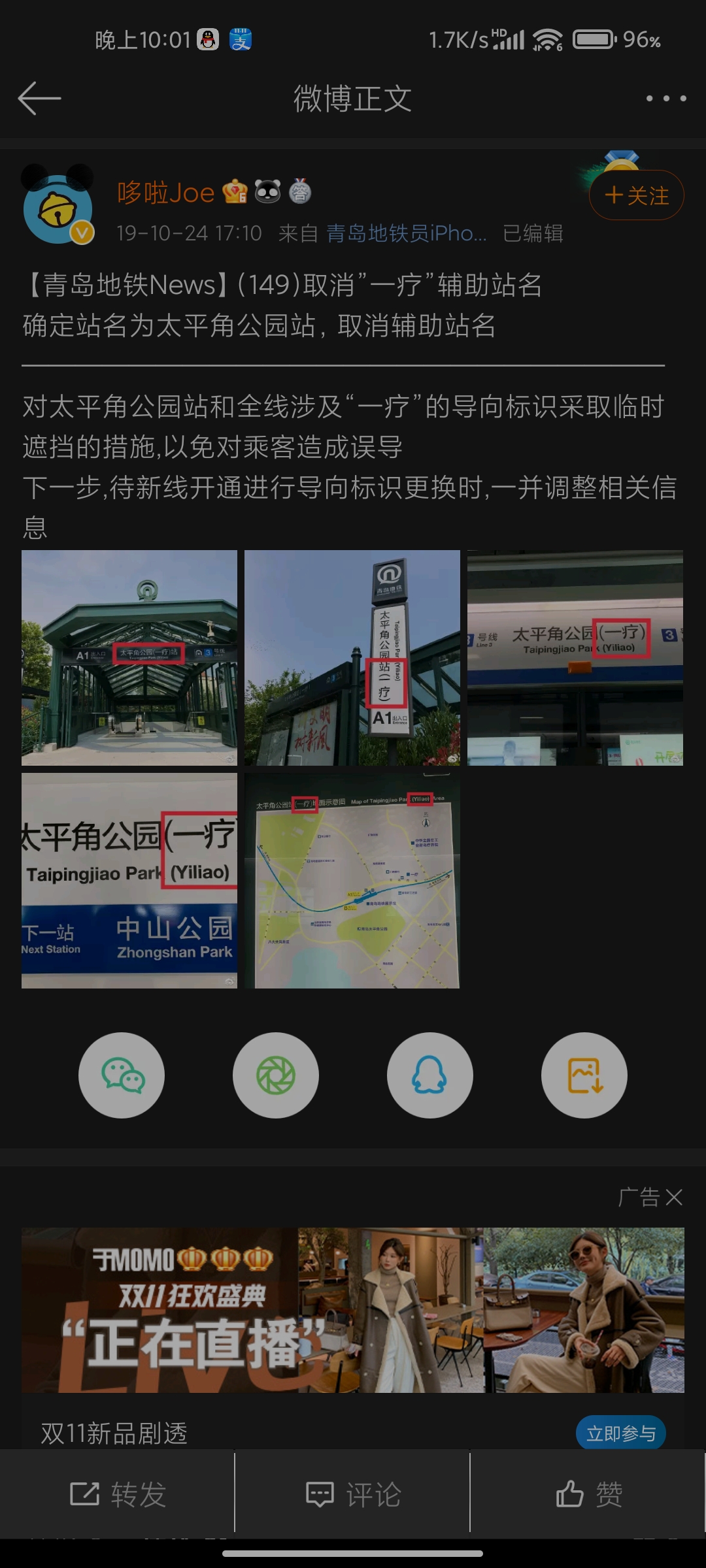Share via the QQ penguin icon
The image size is (706, 1568).
(429, 1075)
